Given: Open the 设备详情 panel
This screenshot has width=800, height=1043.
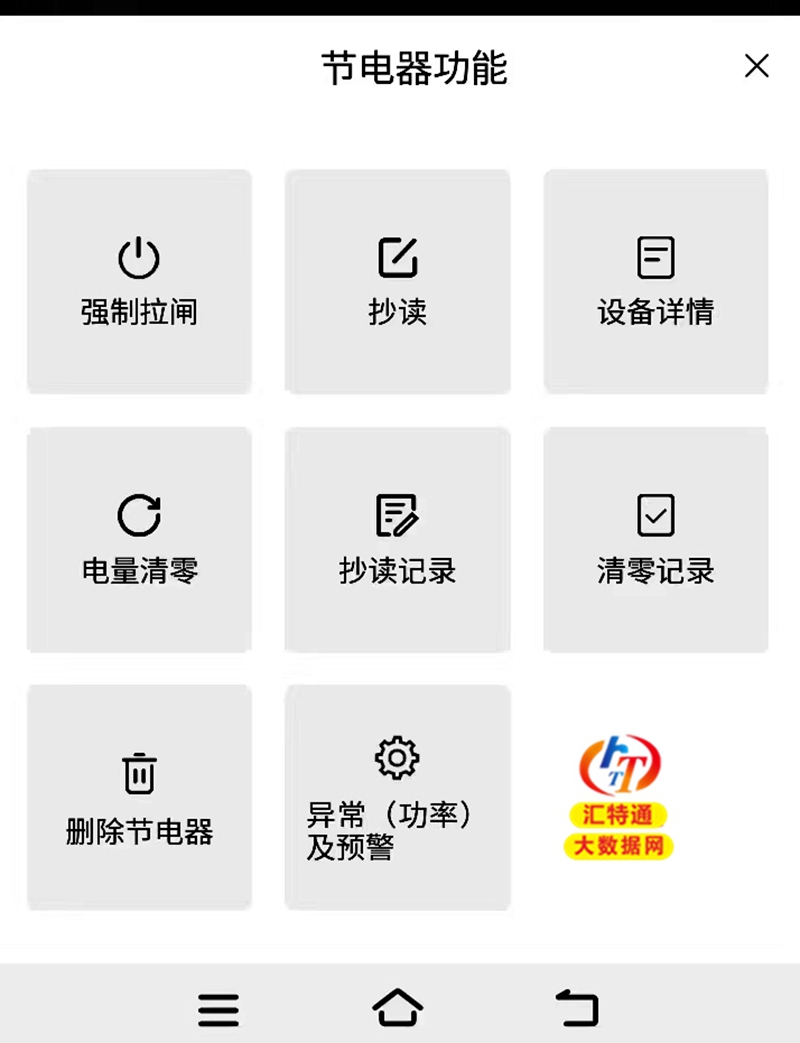Looking at the screenshot, I should tap(656, 280).
